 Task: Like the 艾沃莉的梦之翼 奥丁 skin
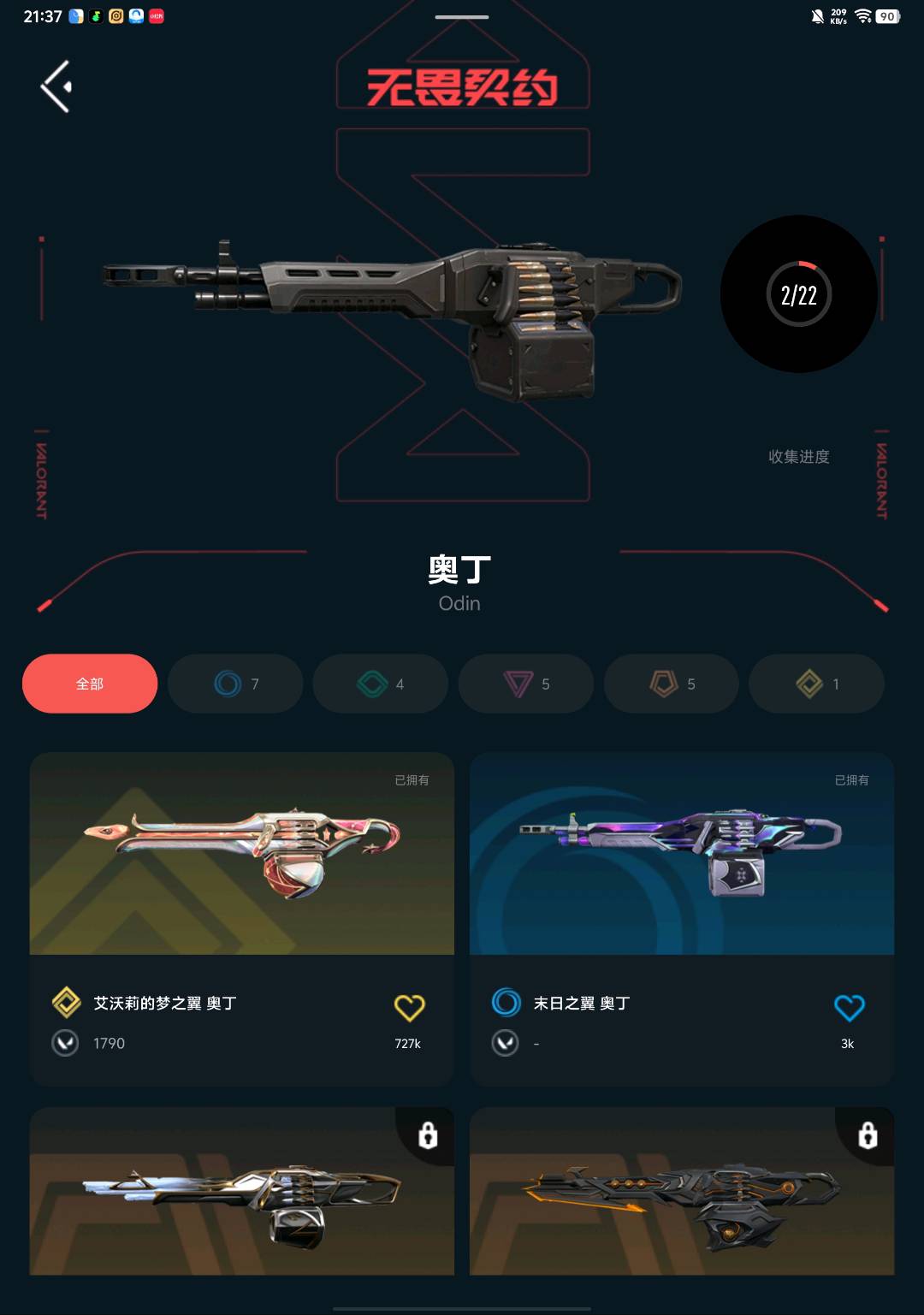click(409, 1008)
